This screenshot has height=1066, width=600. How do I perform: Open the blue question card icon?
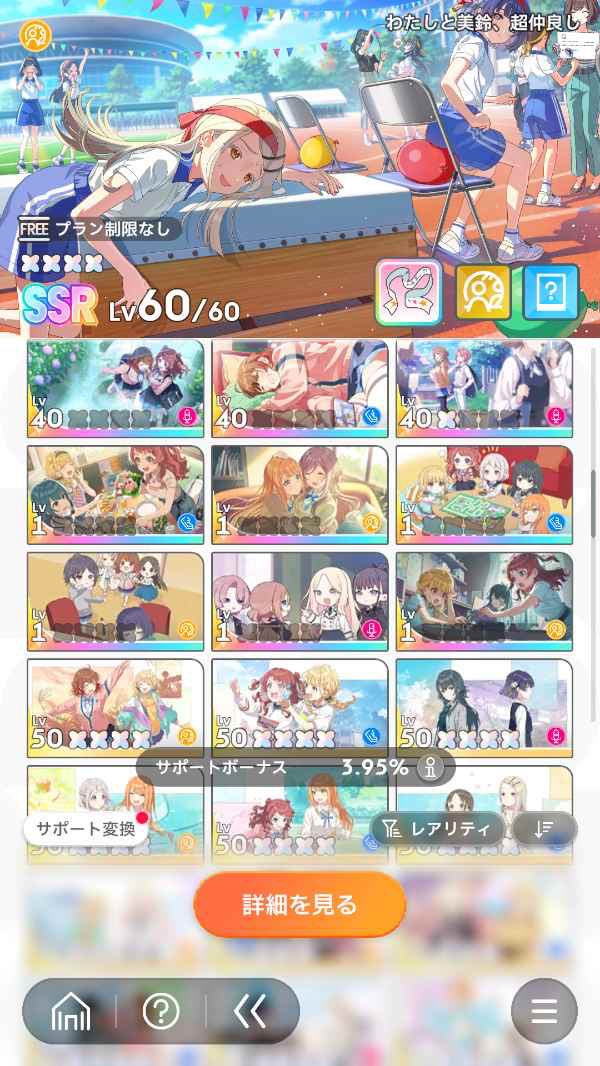550,293
